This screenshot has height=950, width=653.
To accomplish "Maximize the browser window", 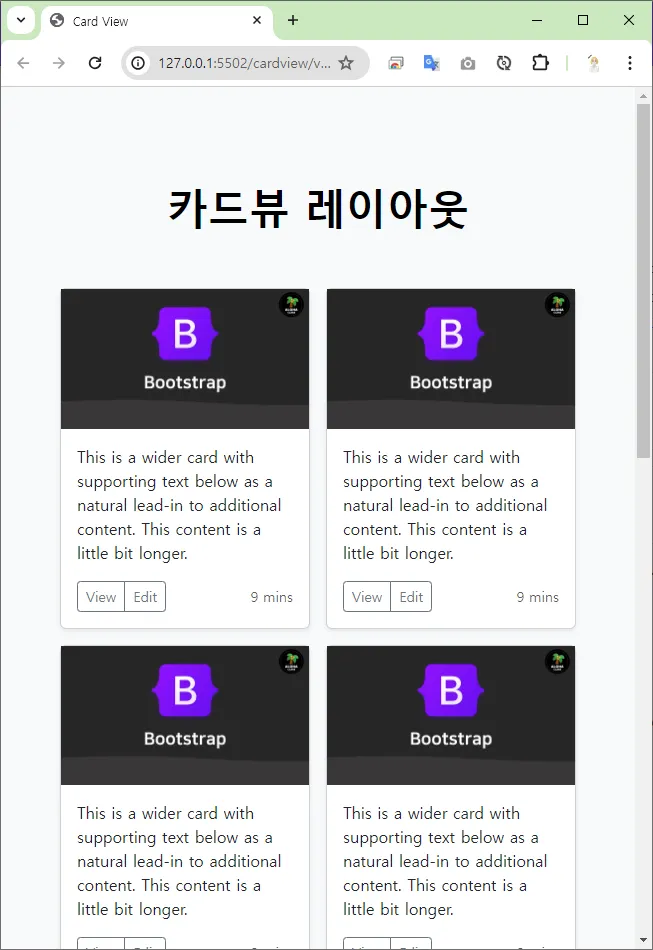I will click(x=583, y=20).
